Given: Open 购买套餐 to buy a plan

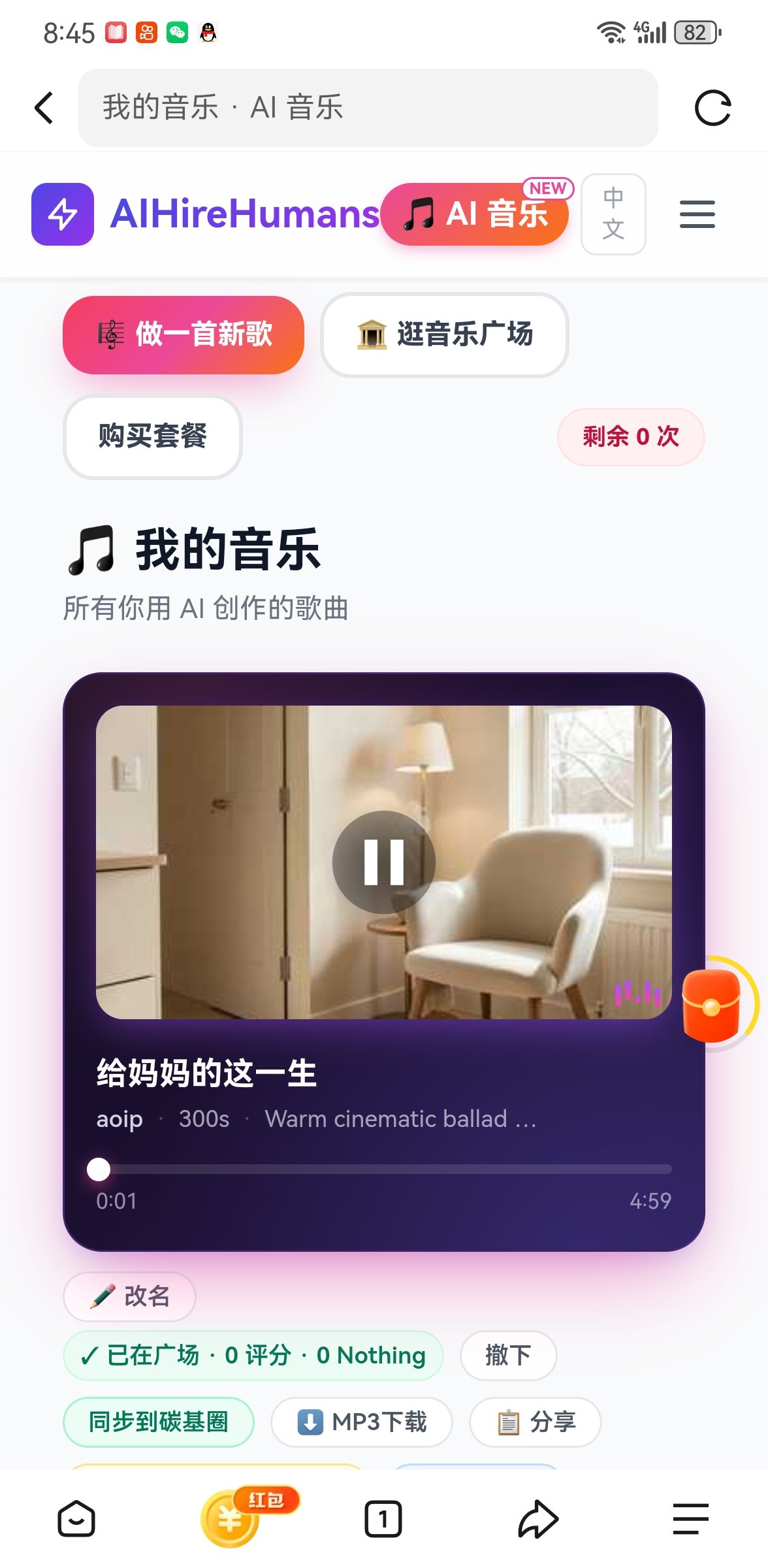Looking at the screenshot, I should point(152,436).
